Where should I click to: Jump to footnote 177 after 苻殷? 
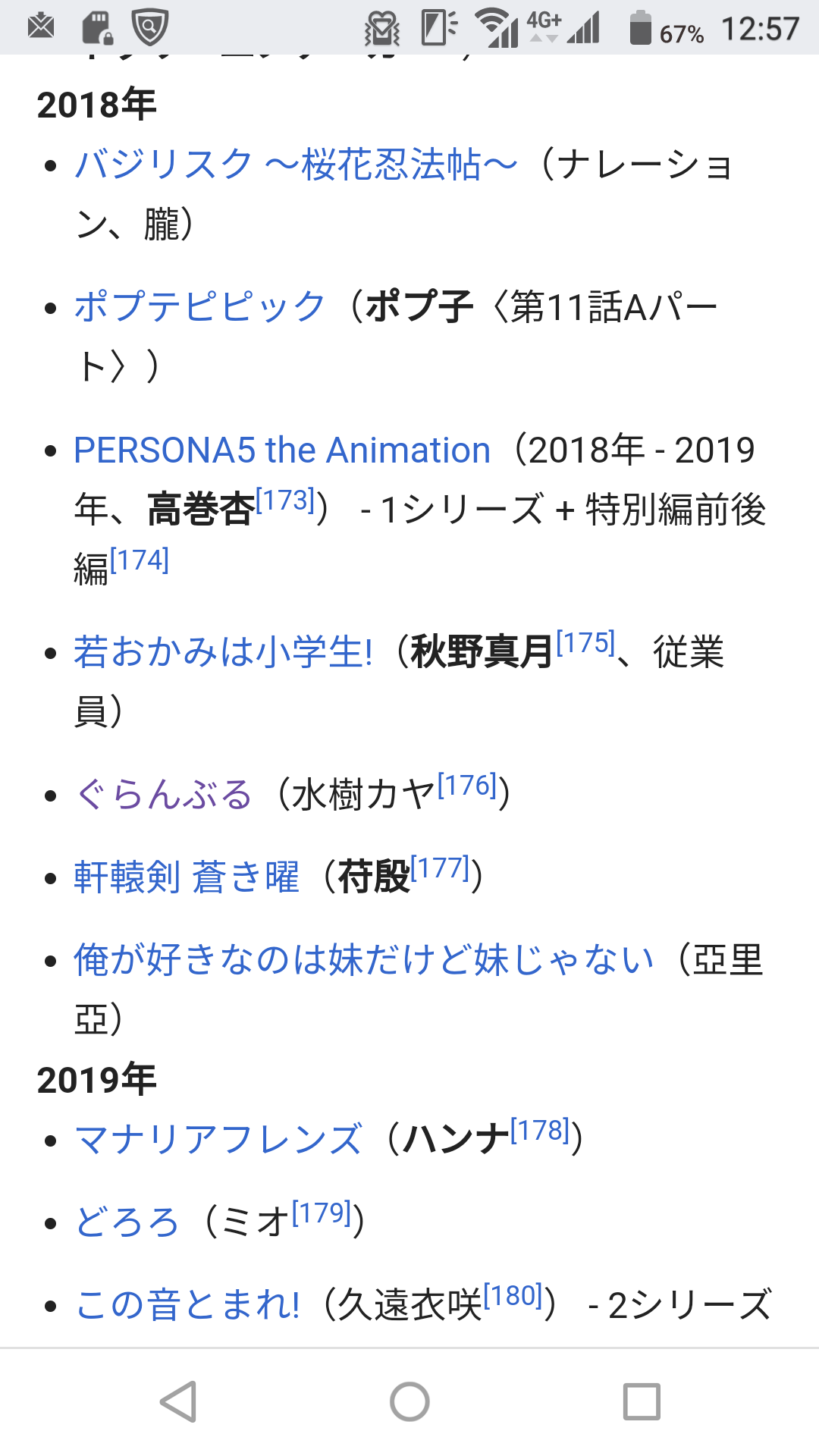pos(440,868)
